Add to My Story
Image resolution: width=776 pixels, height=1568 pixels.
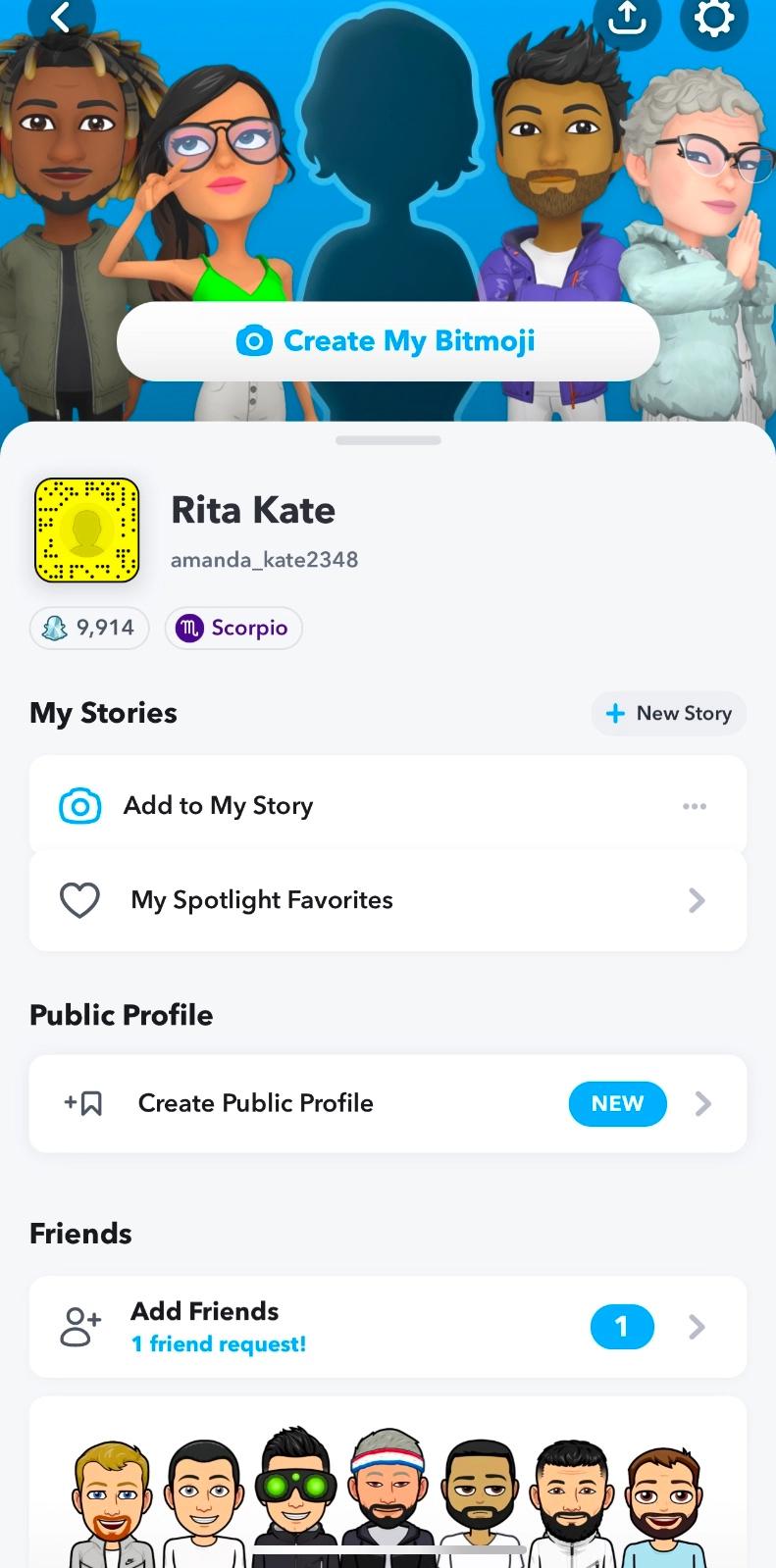tap(218, 806)
